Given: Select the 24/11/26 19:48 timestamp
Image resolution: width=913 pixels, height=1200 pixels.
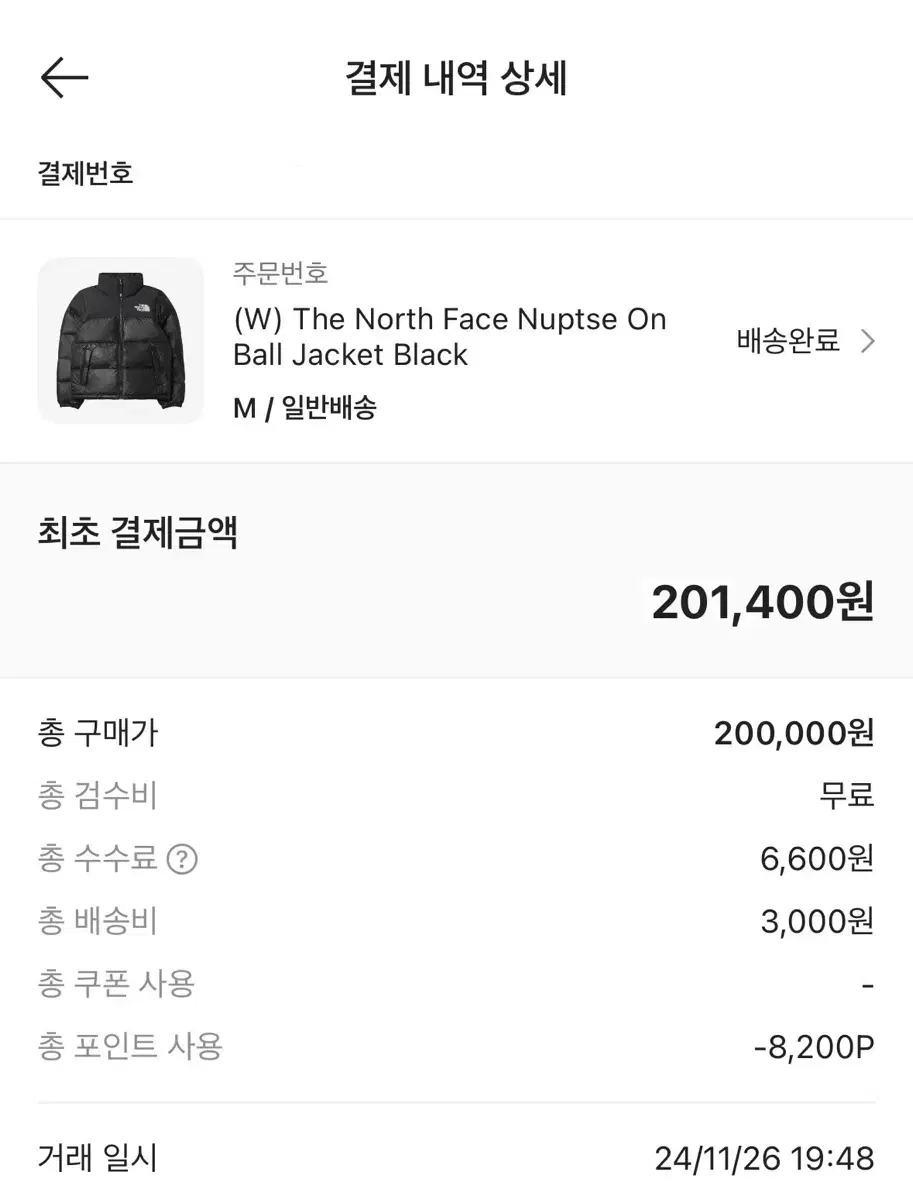Looking at the screenshot, I should [768, 1158].
